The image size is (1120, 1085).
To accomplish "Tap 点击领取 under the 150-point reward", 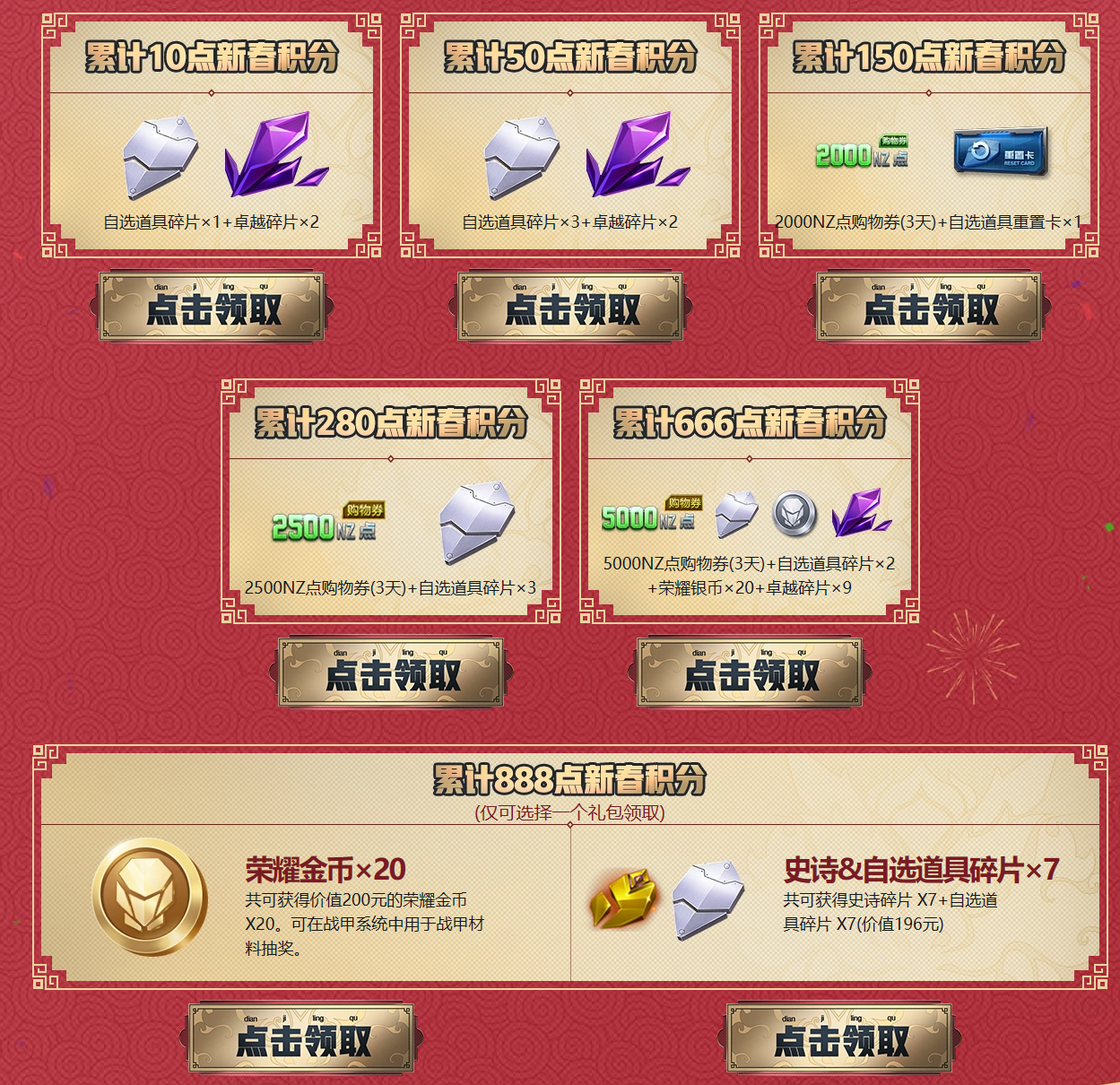I will (x=929, y=308).
